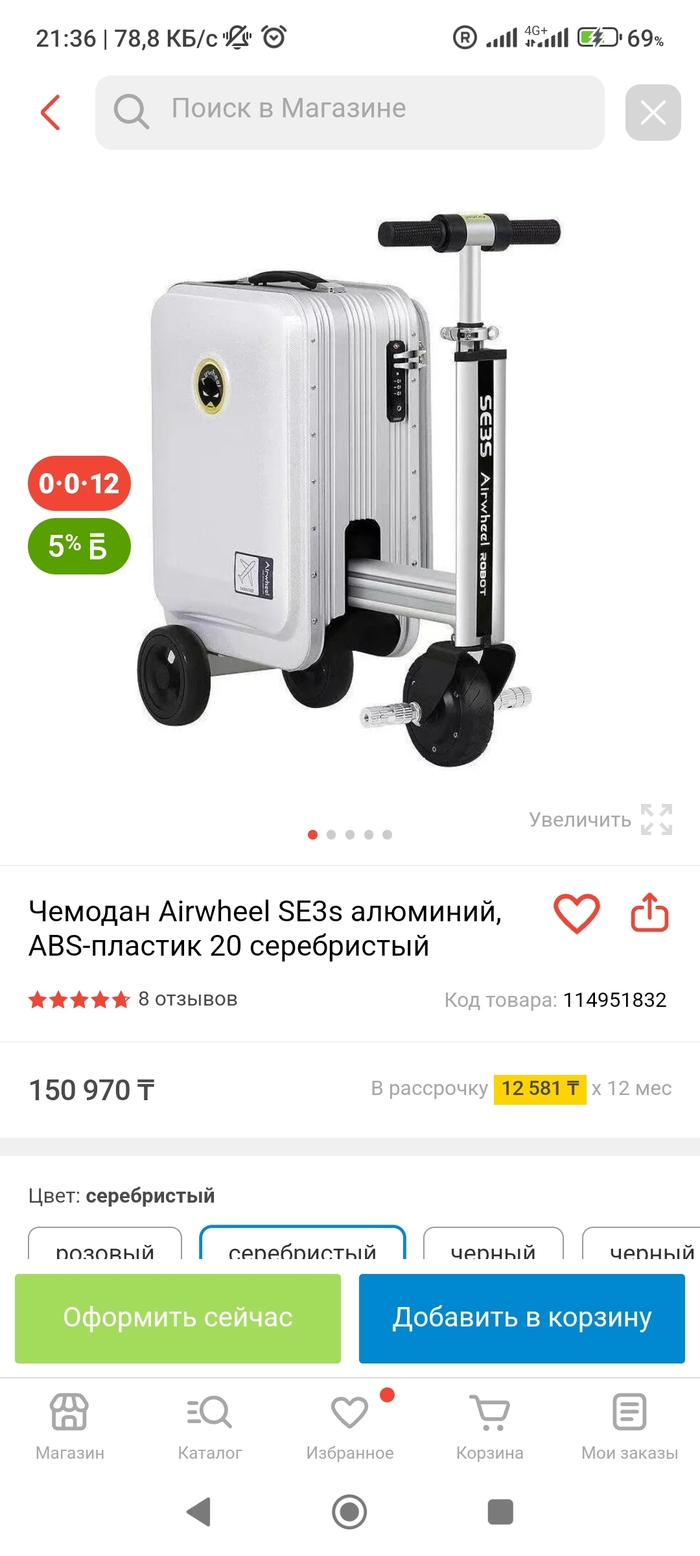Screen dimensions: 700x1556
Task: Open the Каталог tab
Action: click(x=210, y=1426)
